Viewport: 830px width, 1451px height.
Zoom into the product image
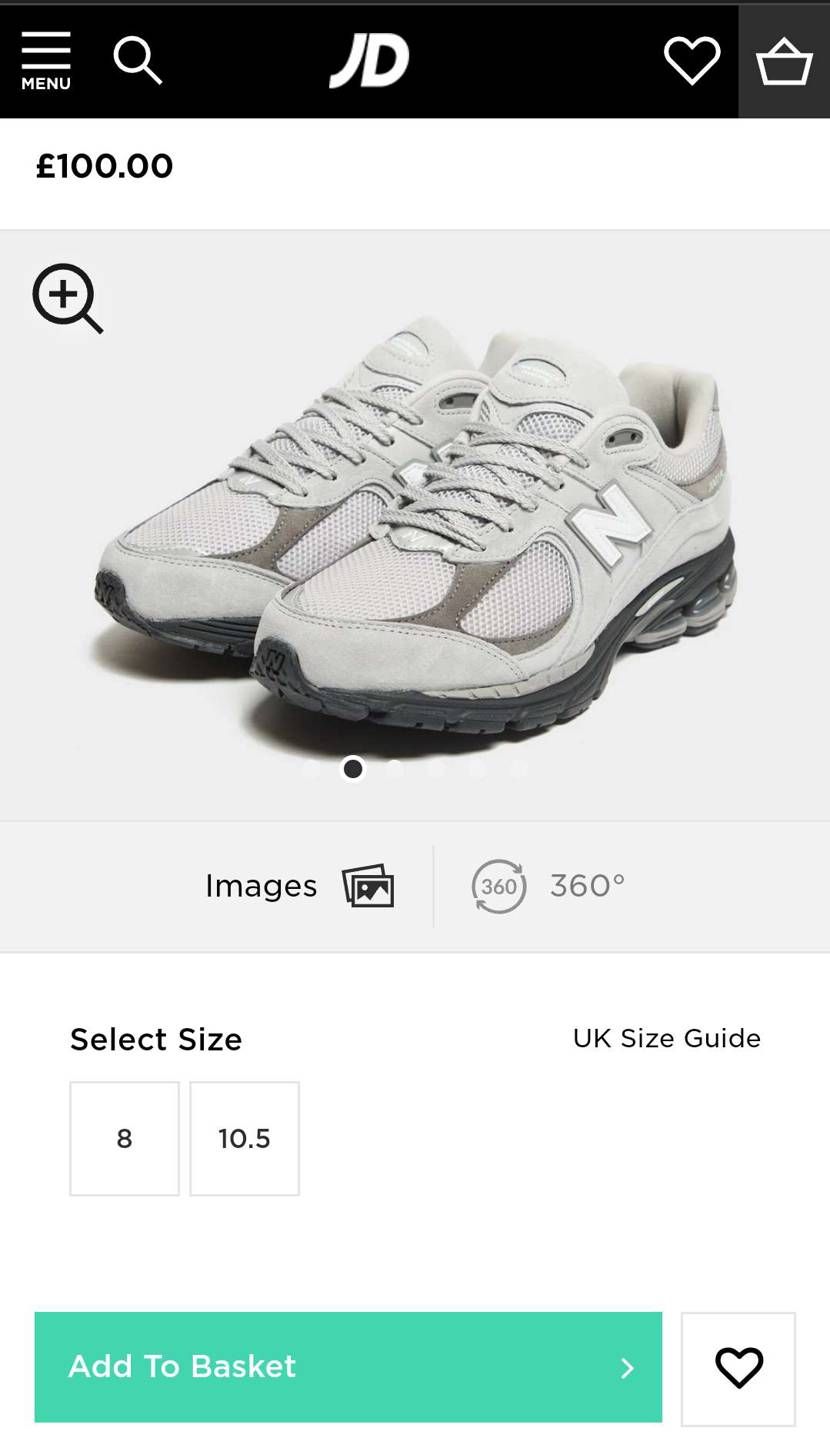[x=67, y=298]
